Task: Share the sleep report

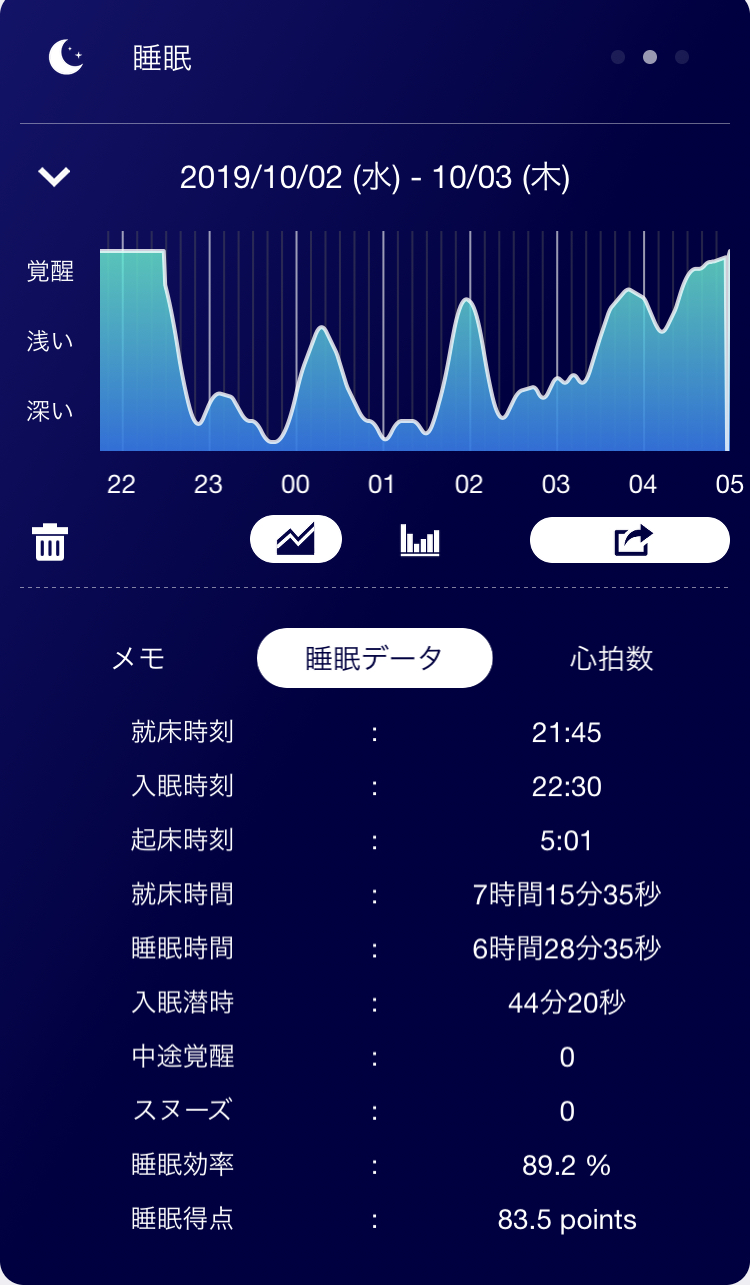Action: (630, 540)
